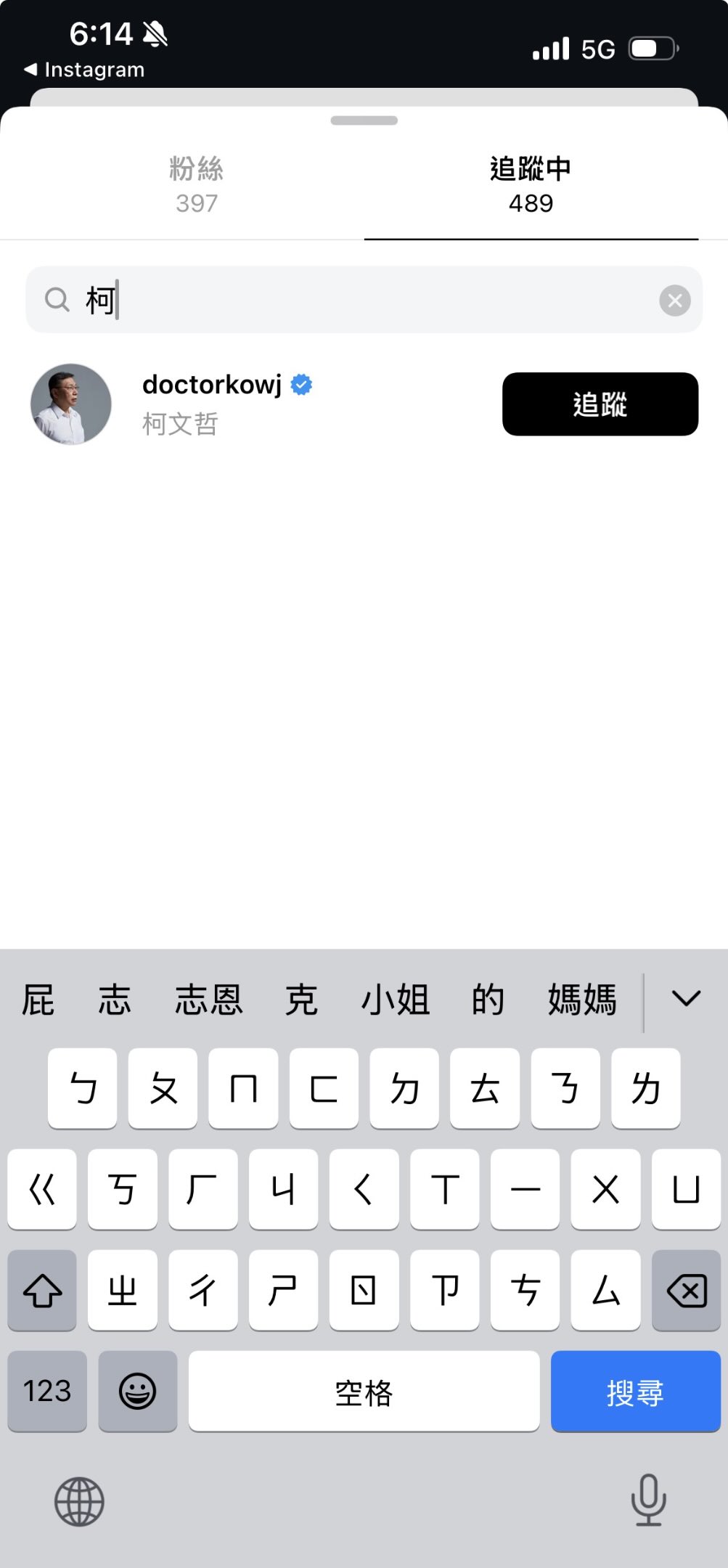Clear the search text with the X
The image size is (728, 1568).
(674, 301)
